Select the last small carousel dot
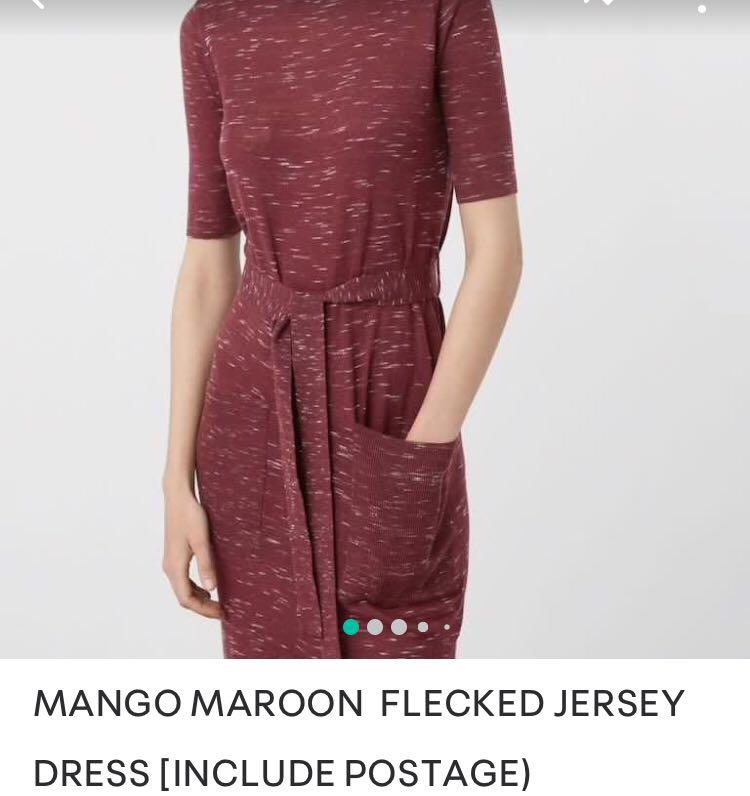This screenshot has height=796, width=750. (447, 627)
